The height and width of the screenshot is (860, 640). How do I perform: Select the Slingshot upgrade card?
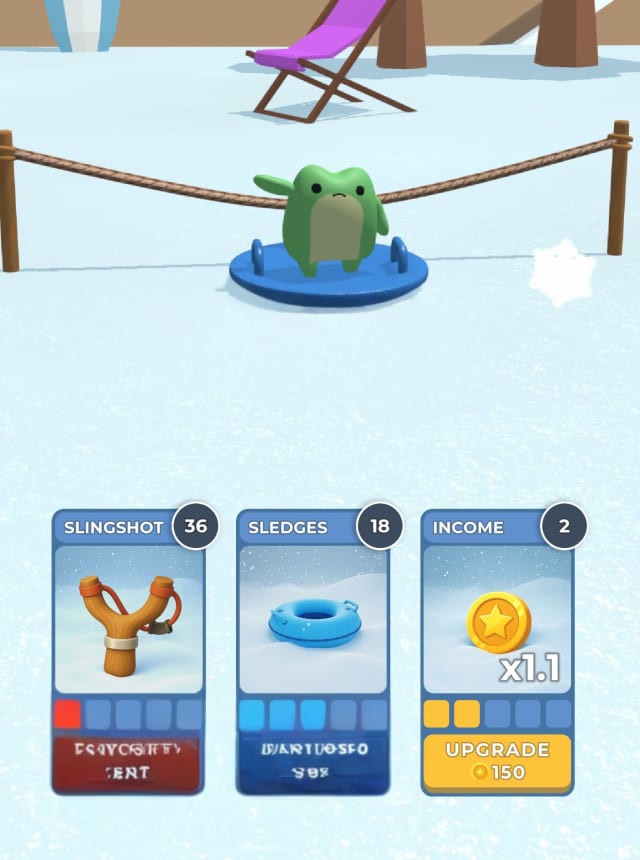click(x=128, y=620)
